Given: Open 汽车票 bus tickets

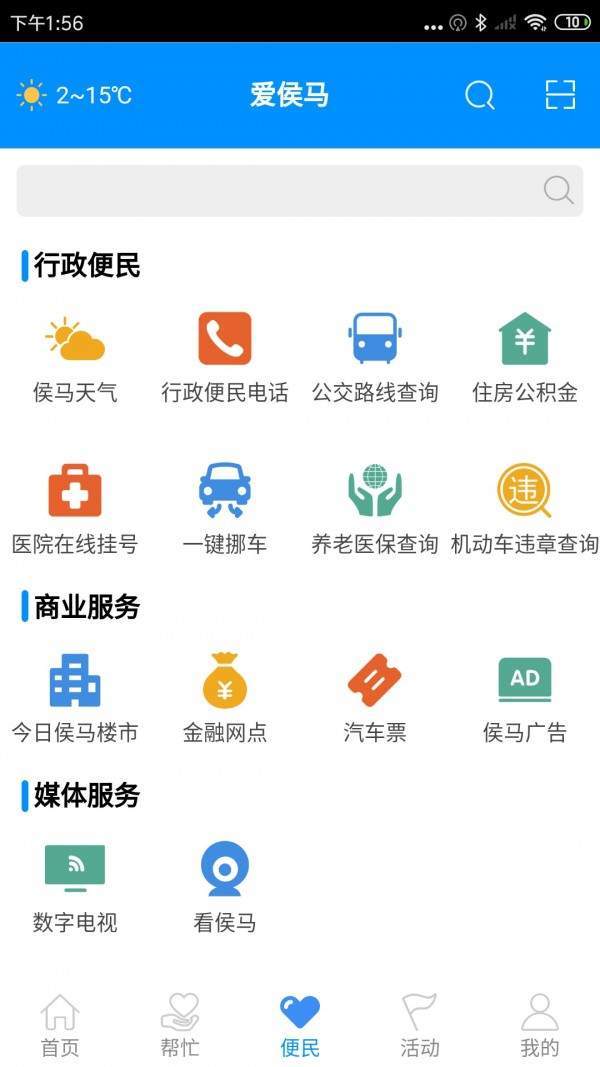Looking at the screenshot, I should [x=375, y=698].
